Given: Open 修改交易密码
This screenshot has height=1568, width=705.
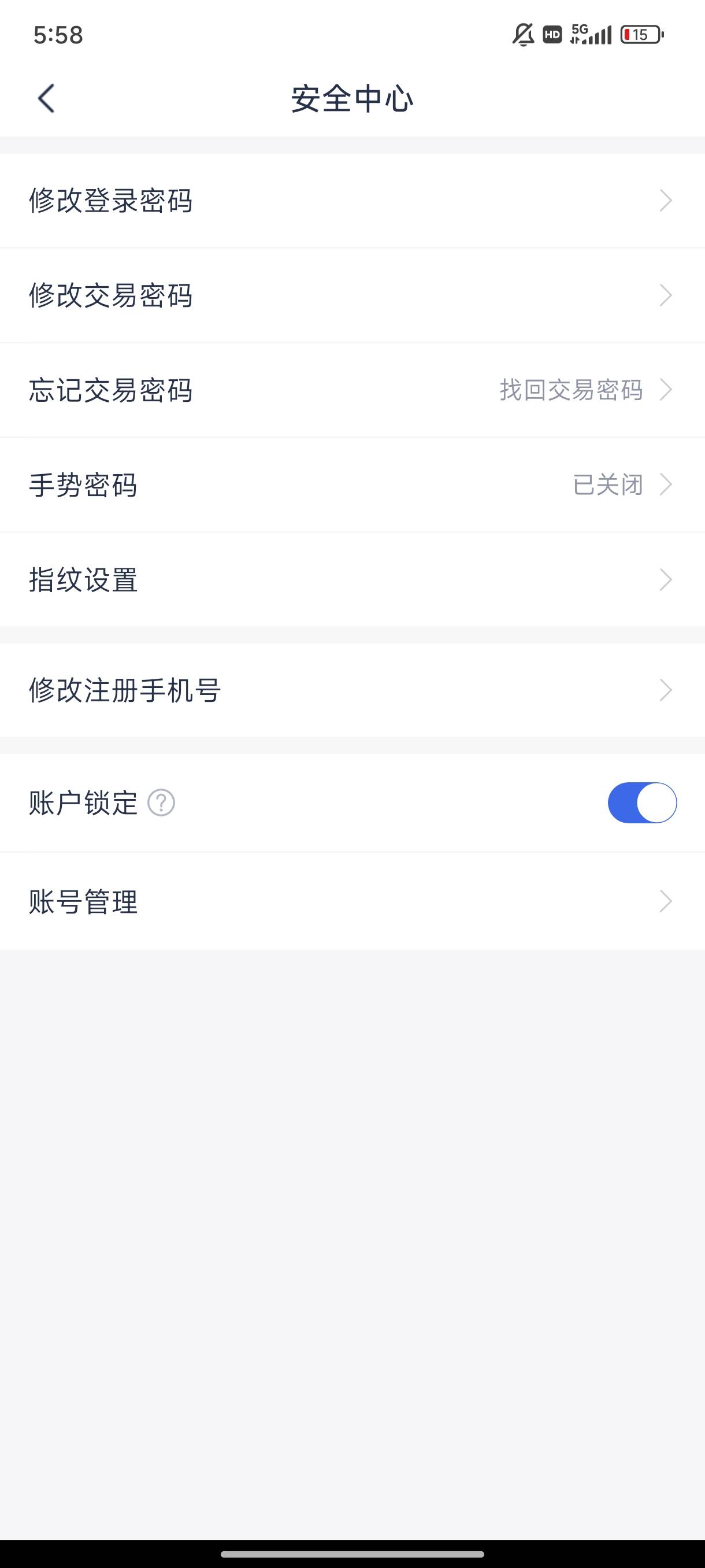Looking at the screenshot, I should coord(352,295).
